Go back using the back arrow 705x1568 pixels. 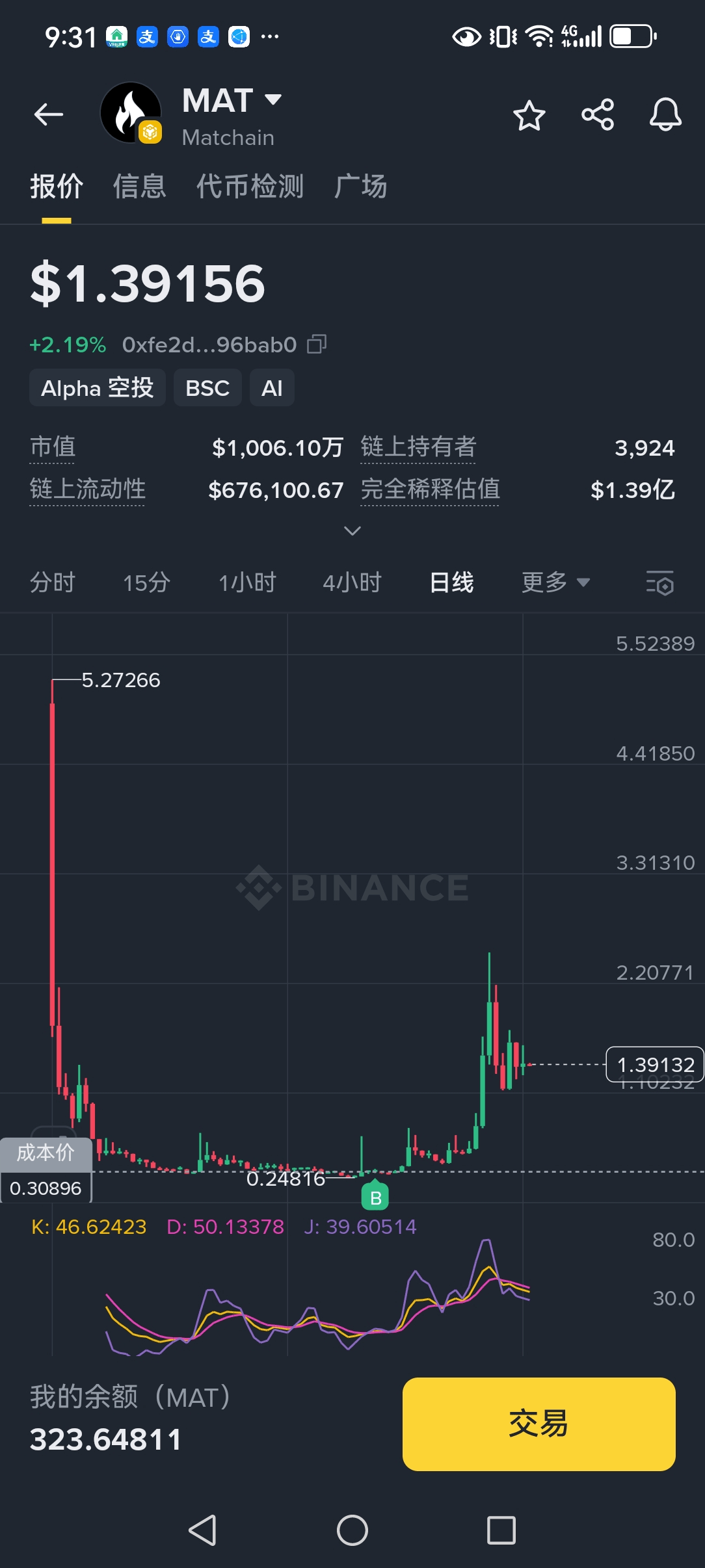(x=49, y=115)
